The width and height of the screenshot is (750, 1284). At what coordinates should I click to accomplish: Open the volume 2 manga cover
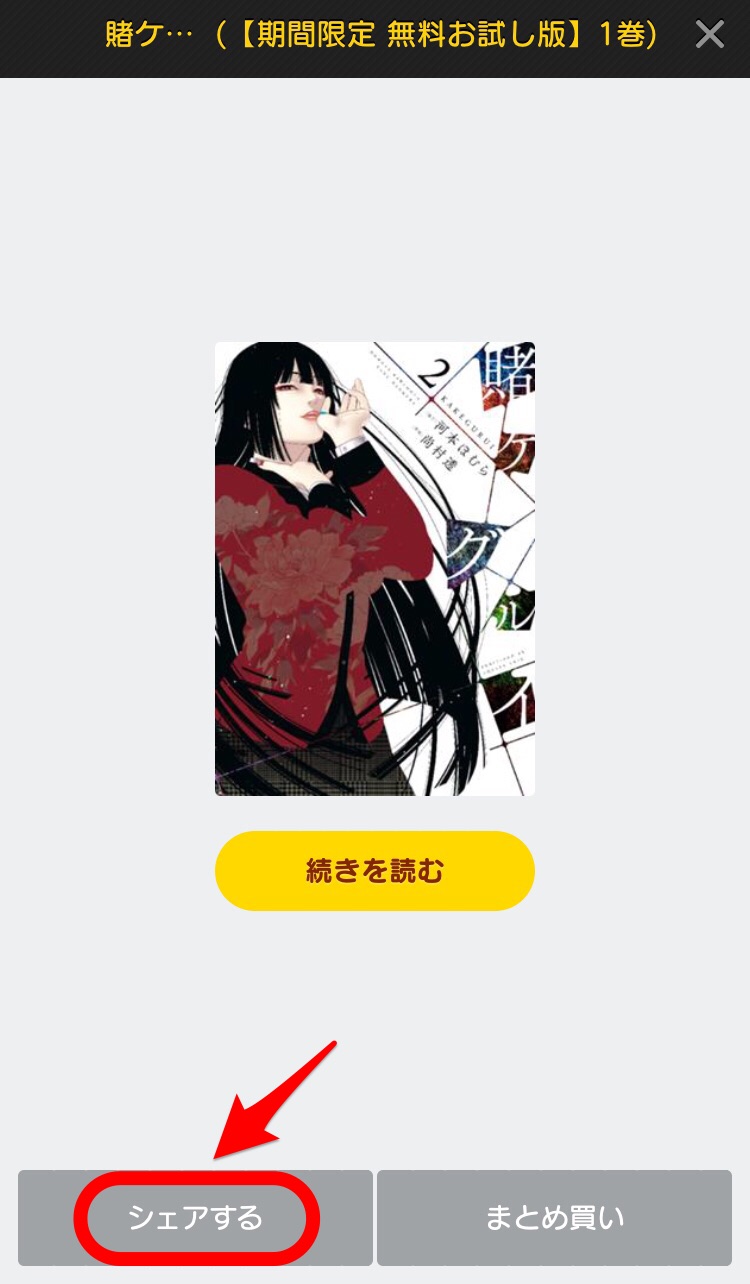375,569
